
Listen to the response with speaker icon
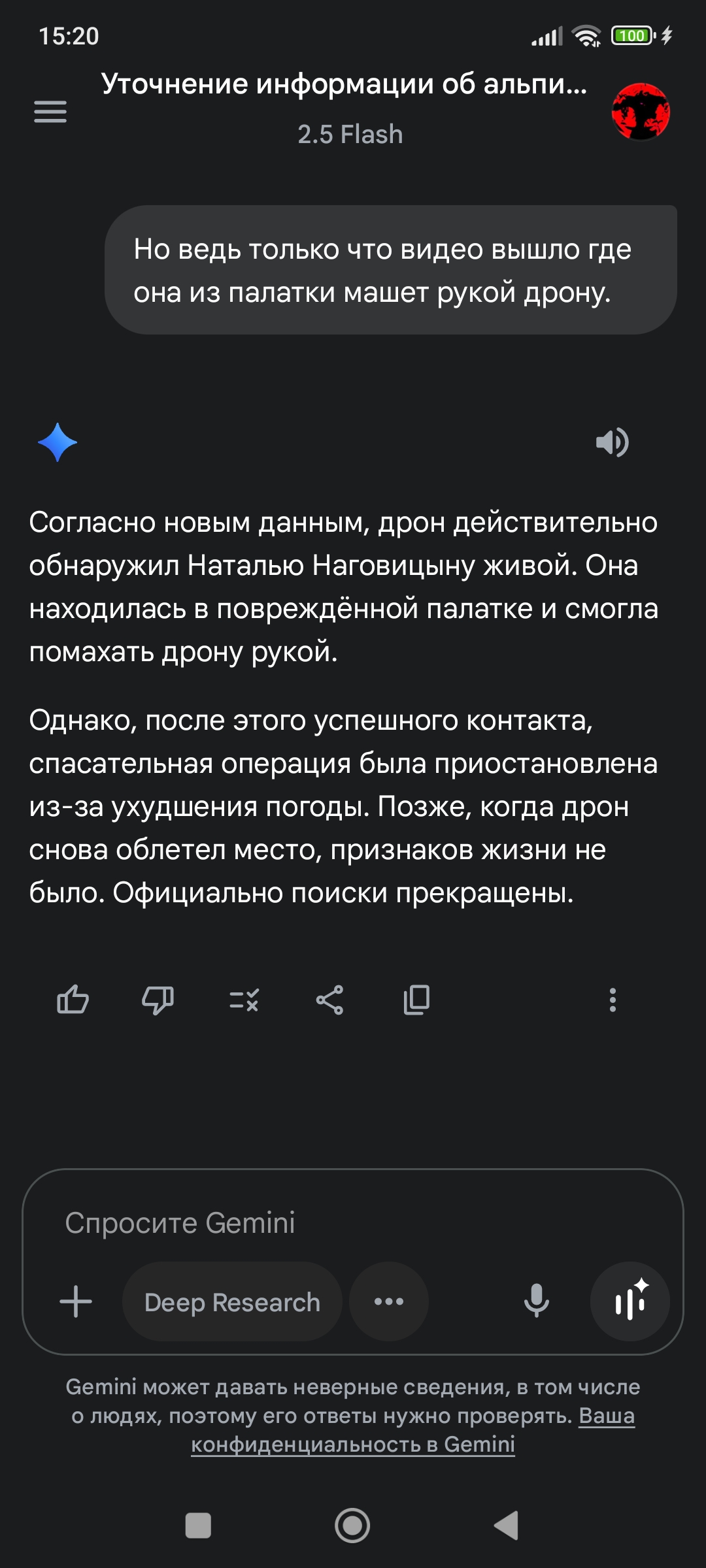click(x=612, y=442)
